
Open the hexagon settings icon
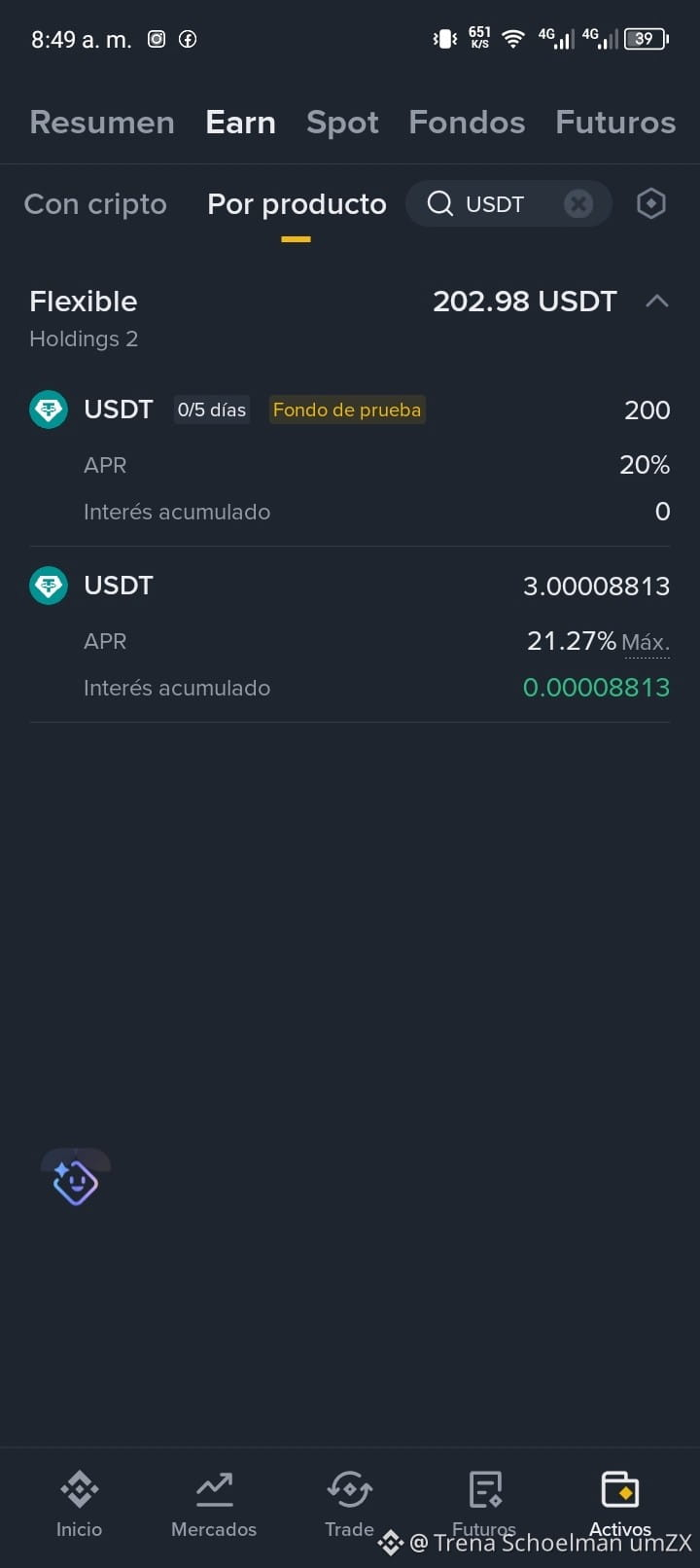point(650,204)
